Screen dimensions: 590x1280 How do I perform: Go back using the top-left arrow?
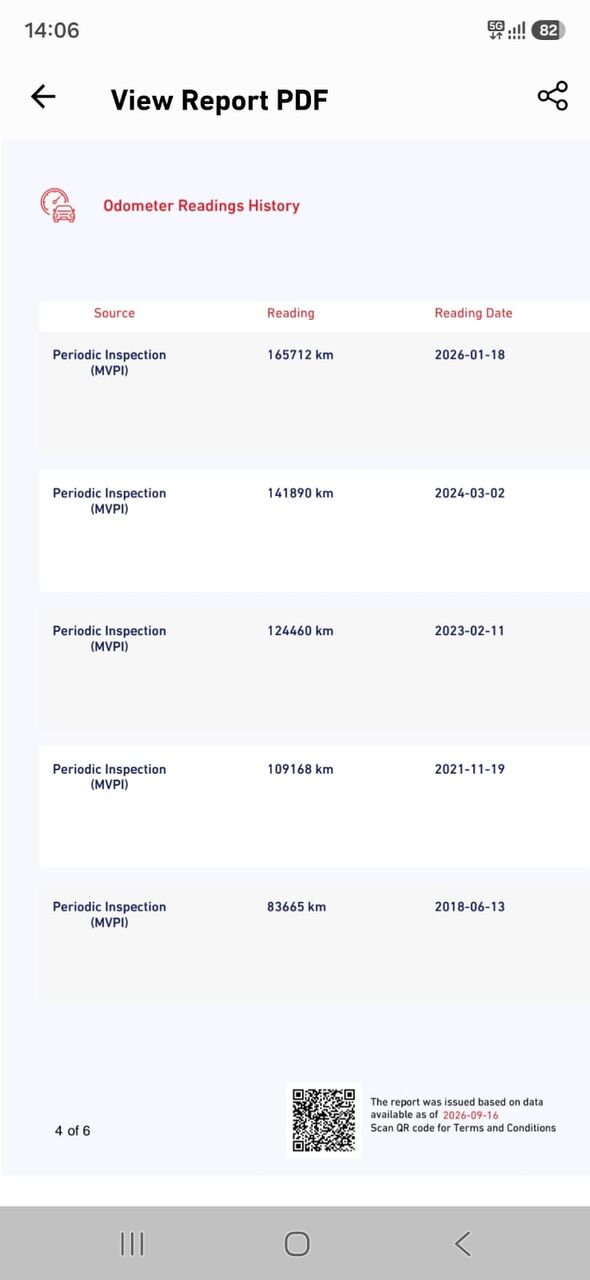click(43, 96)
